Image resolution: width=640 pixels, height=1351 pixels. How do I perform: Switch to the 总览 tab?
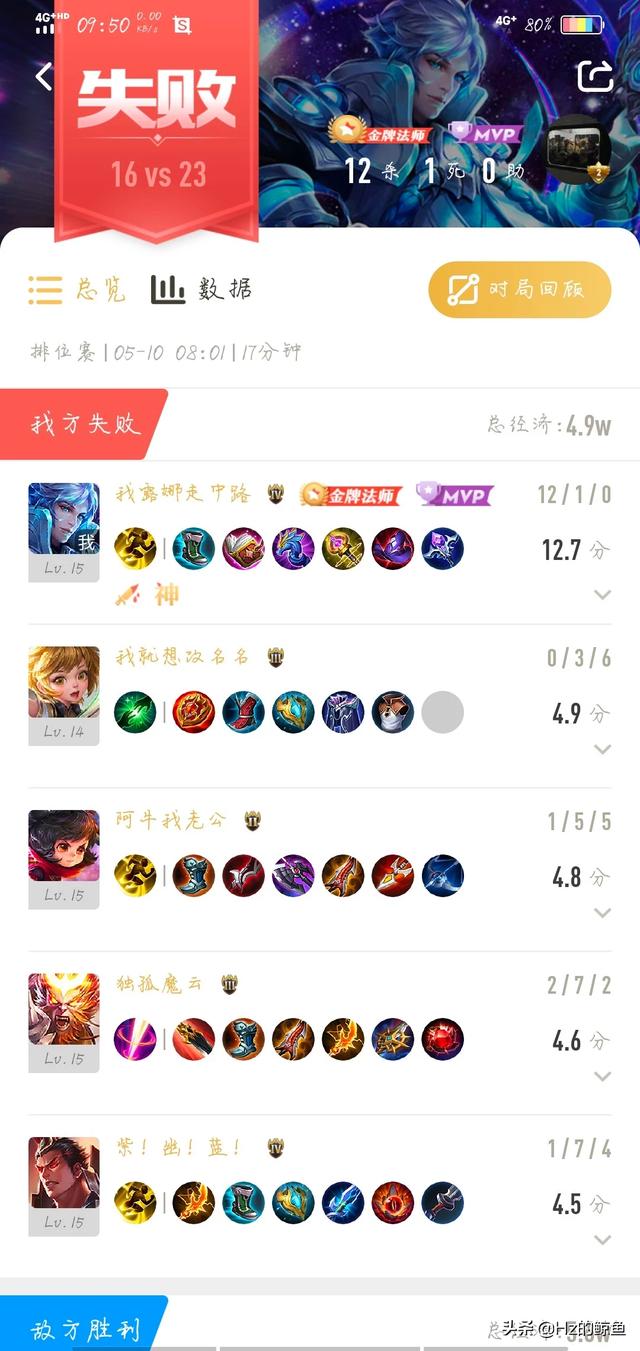pos(77,290)
